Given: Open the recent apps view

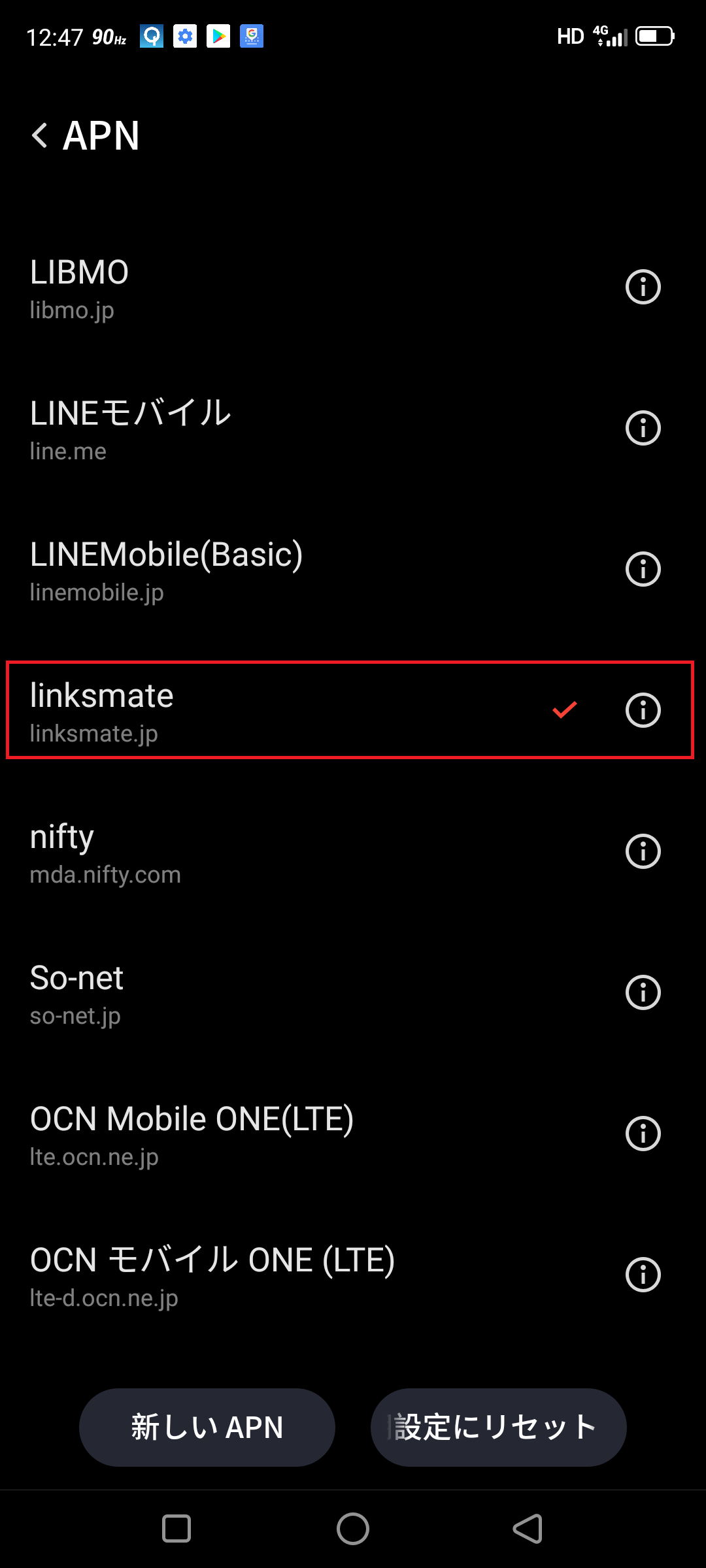Looking at the screenshot, I should pos(176,1529).
